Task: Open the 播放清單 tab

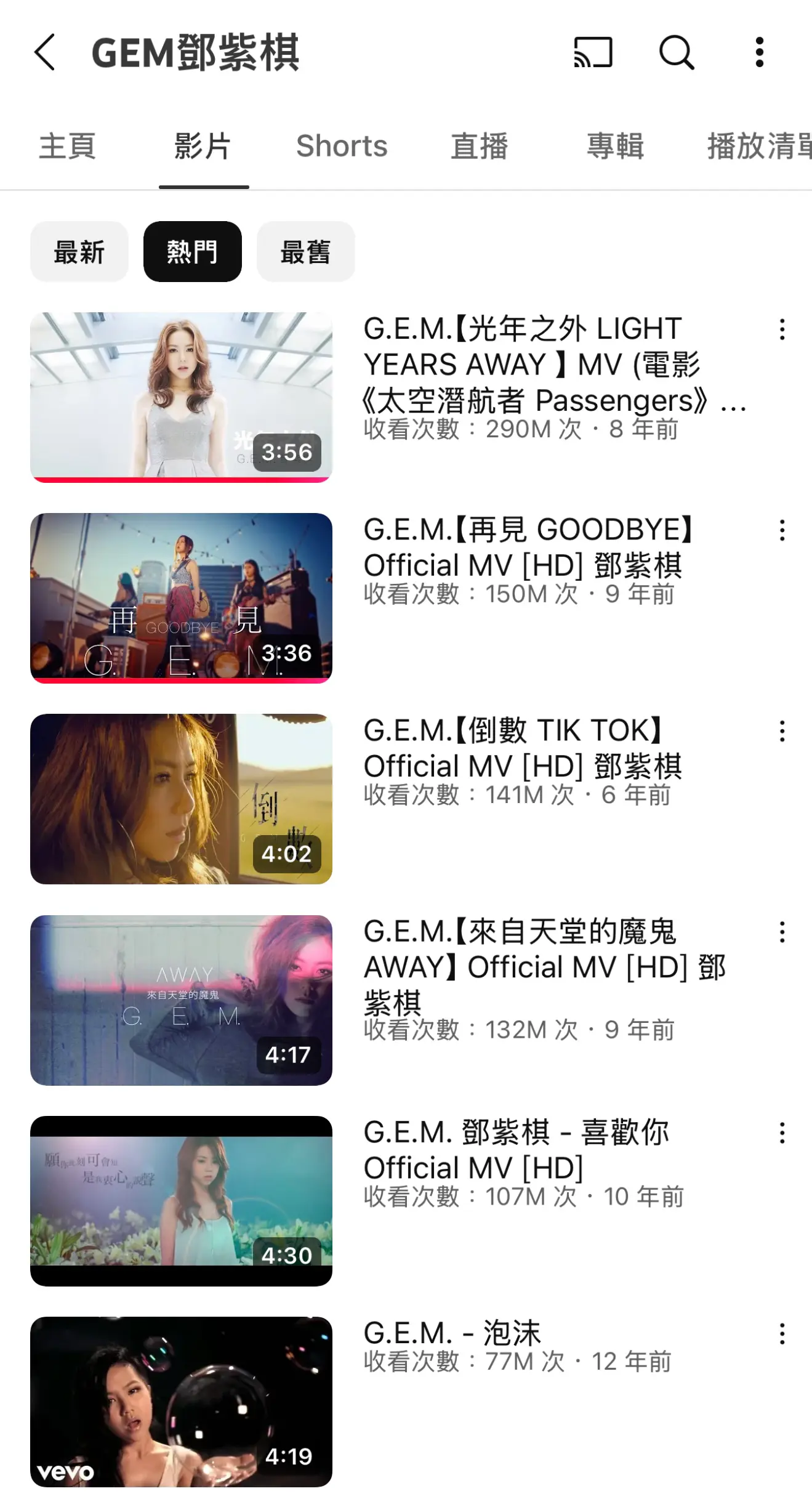Action: tap(757, 146)
